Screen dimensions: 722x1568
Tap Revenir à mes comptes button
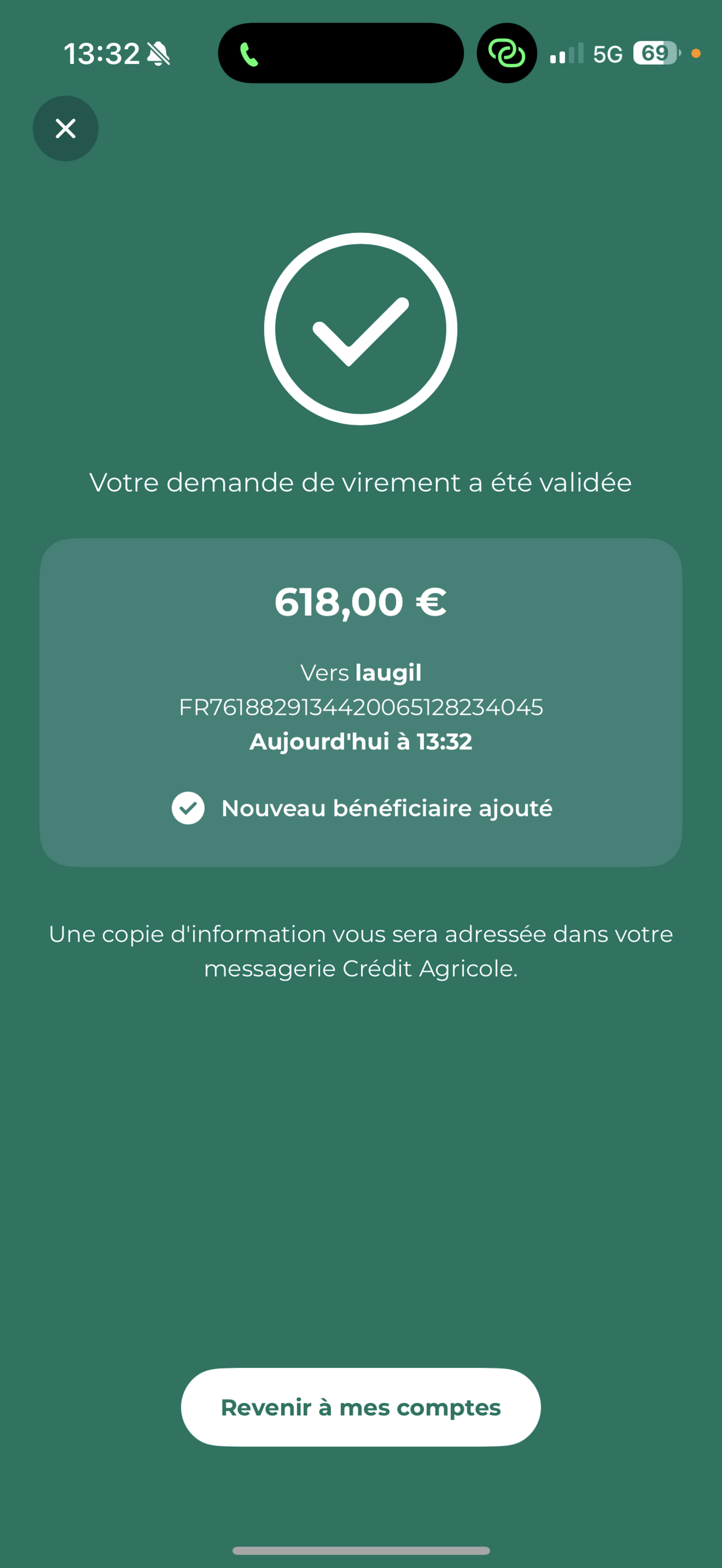pyautogui.click(x=360, y=1407)
